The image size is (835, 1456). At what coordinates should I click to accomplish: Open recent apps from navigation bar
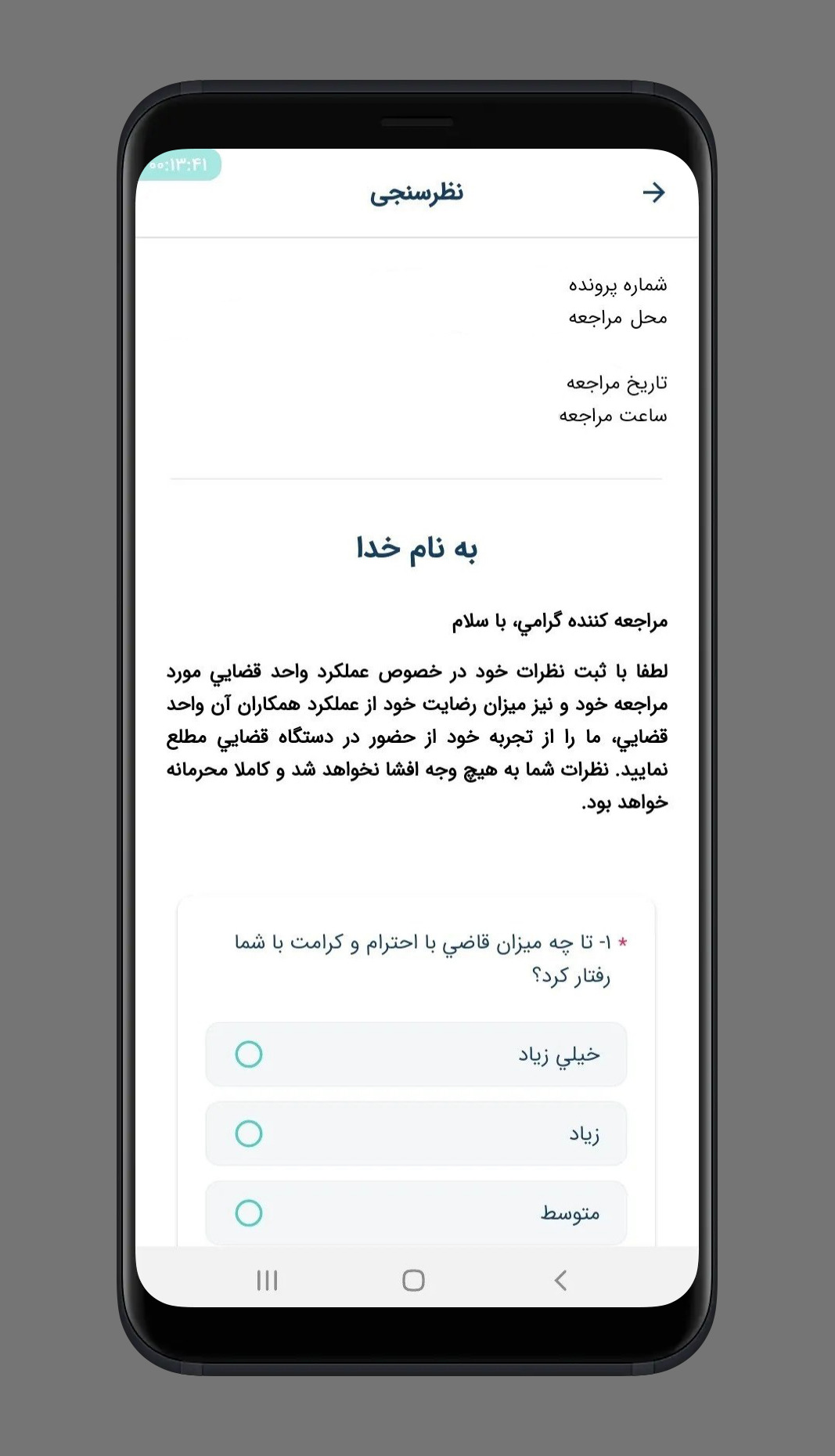coord(267,1280)
